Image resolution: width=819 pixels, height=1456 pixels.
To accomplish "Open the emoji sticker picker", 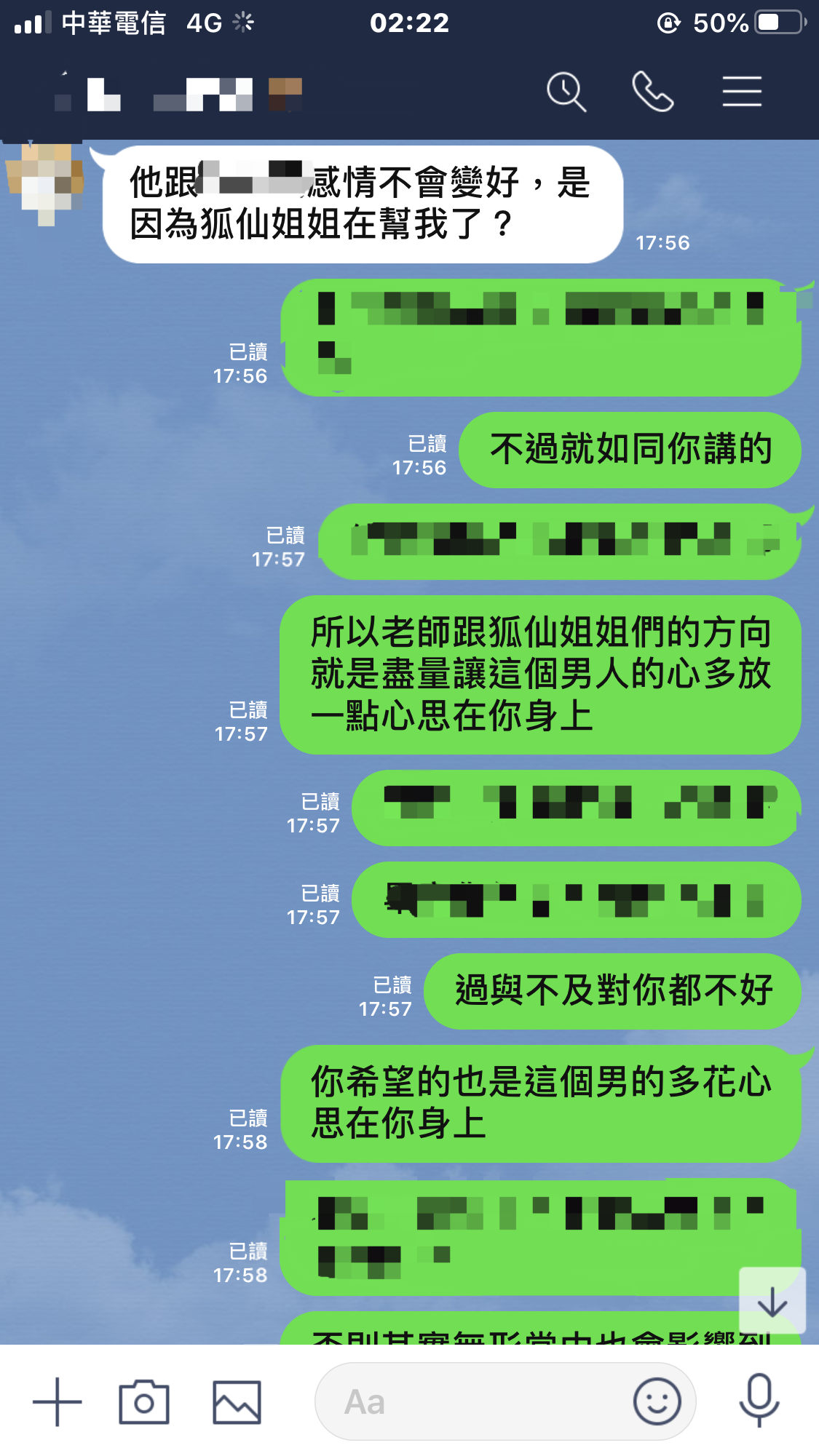I will [657, 1401].
